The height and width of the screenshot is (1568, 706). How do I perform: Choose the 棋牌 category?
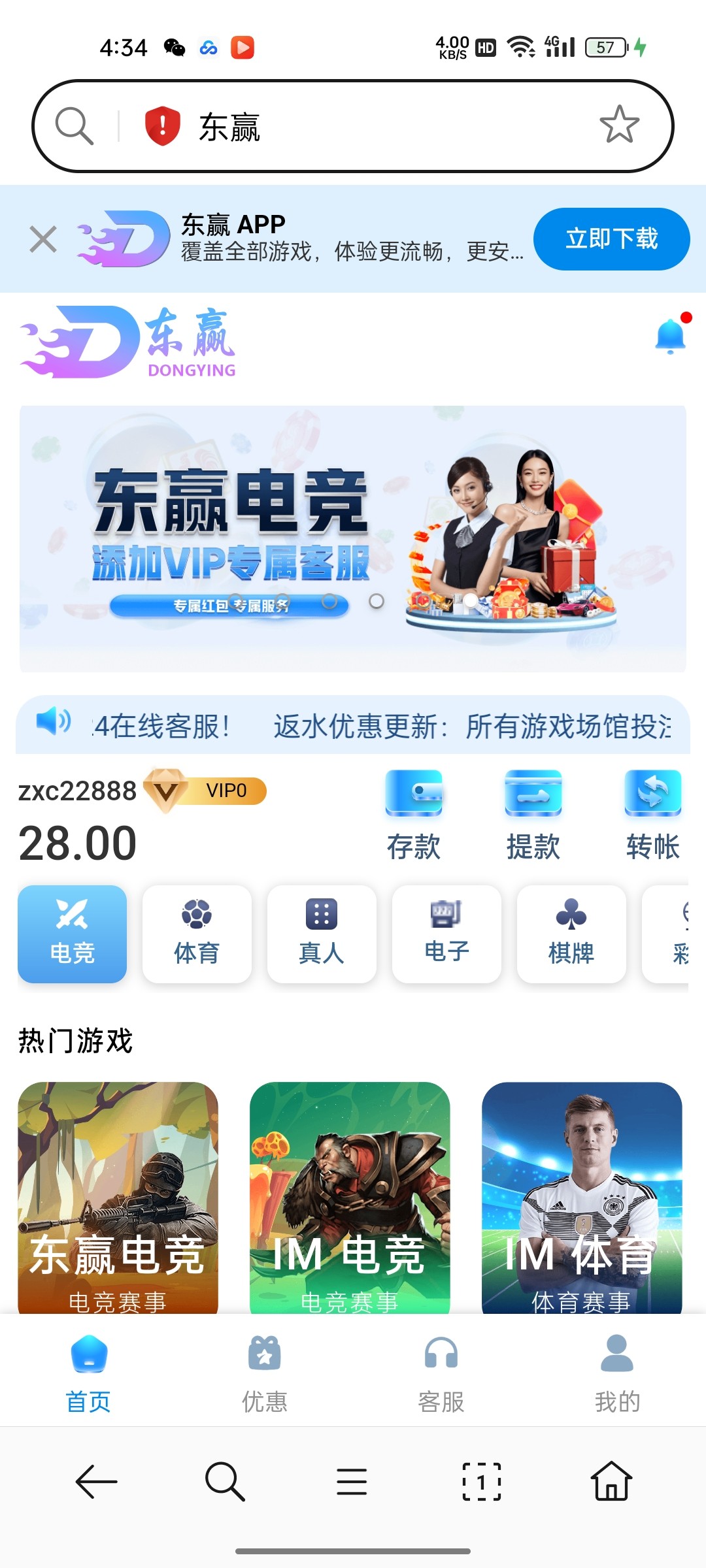571,934
